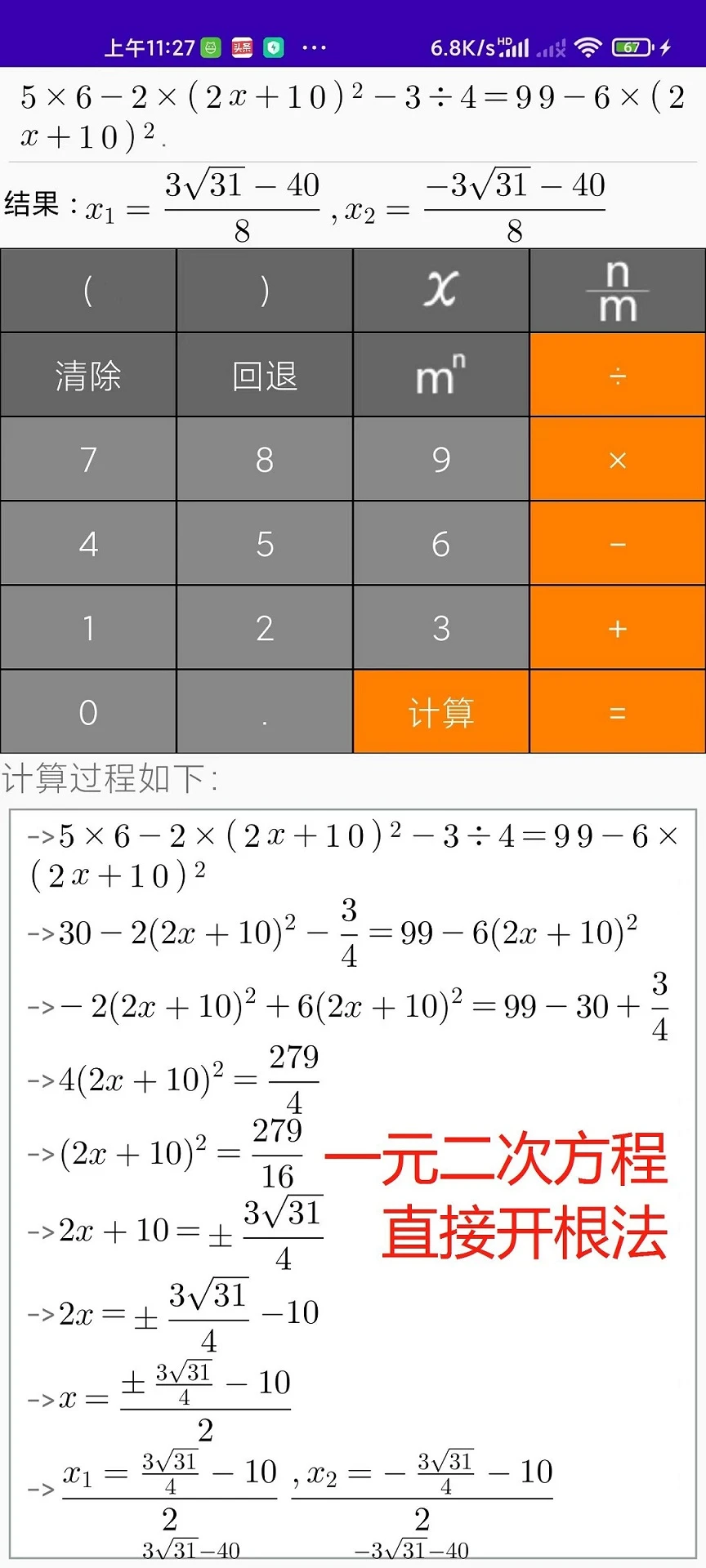Select the variable x key
Screen dimensions: 706x1568
tap(440, 290)
